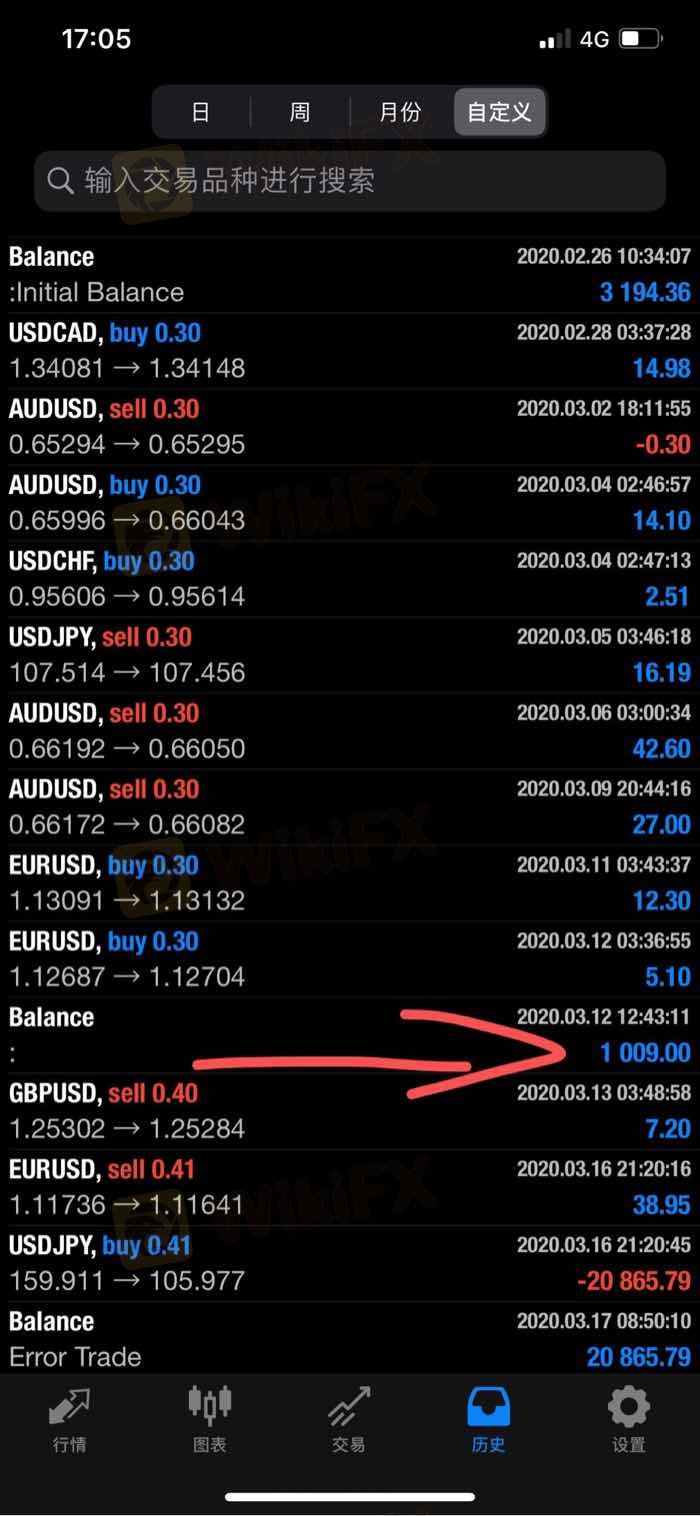Open the USDJPY buy 0.41 trade row
Image resolution: width=700 pixels, height=1516 pixels.
tap(350, 1263)
